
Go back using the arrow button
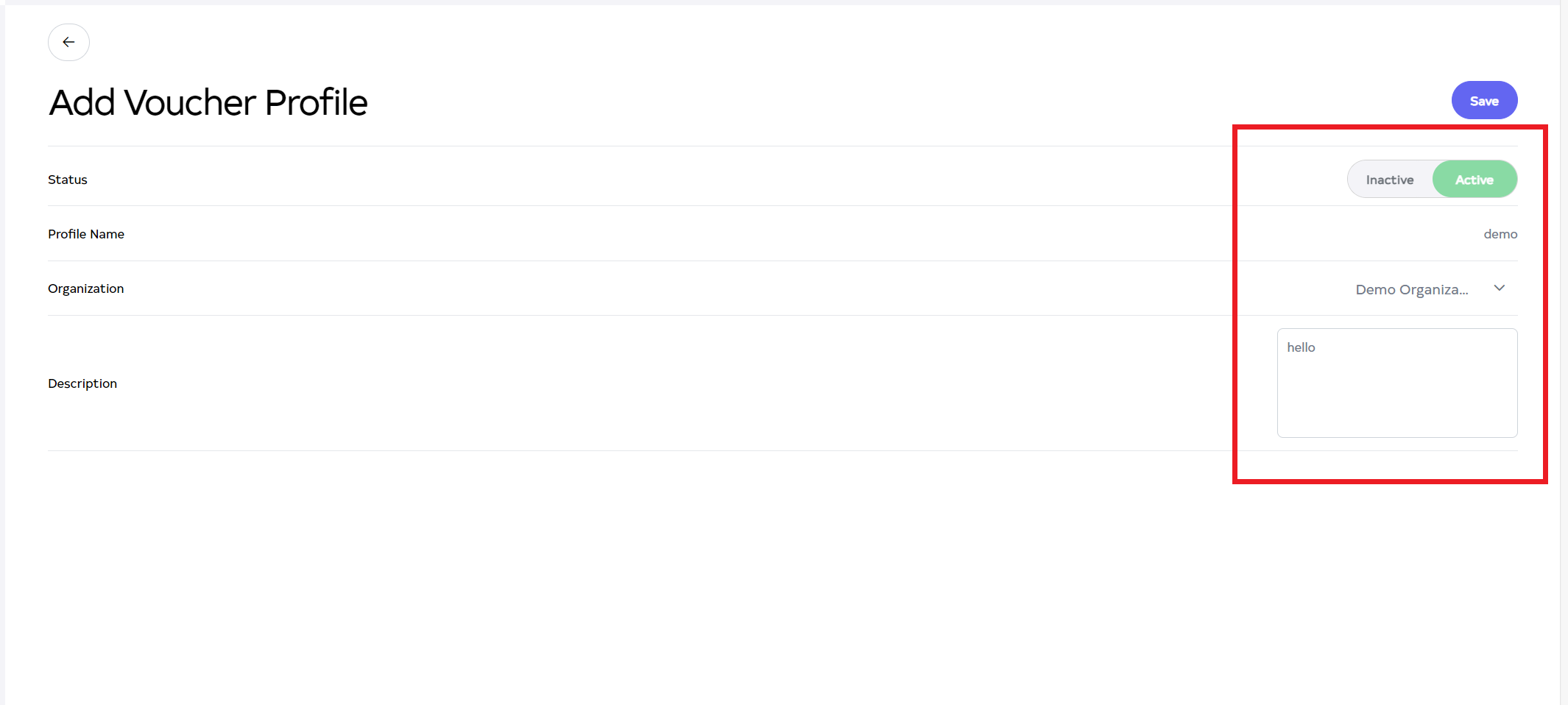tap(68, 42)
